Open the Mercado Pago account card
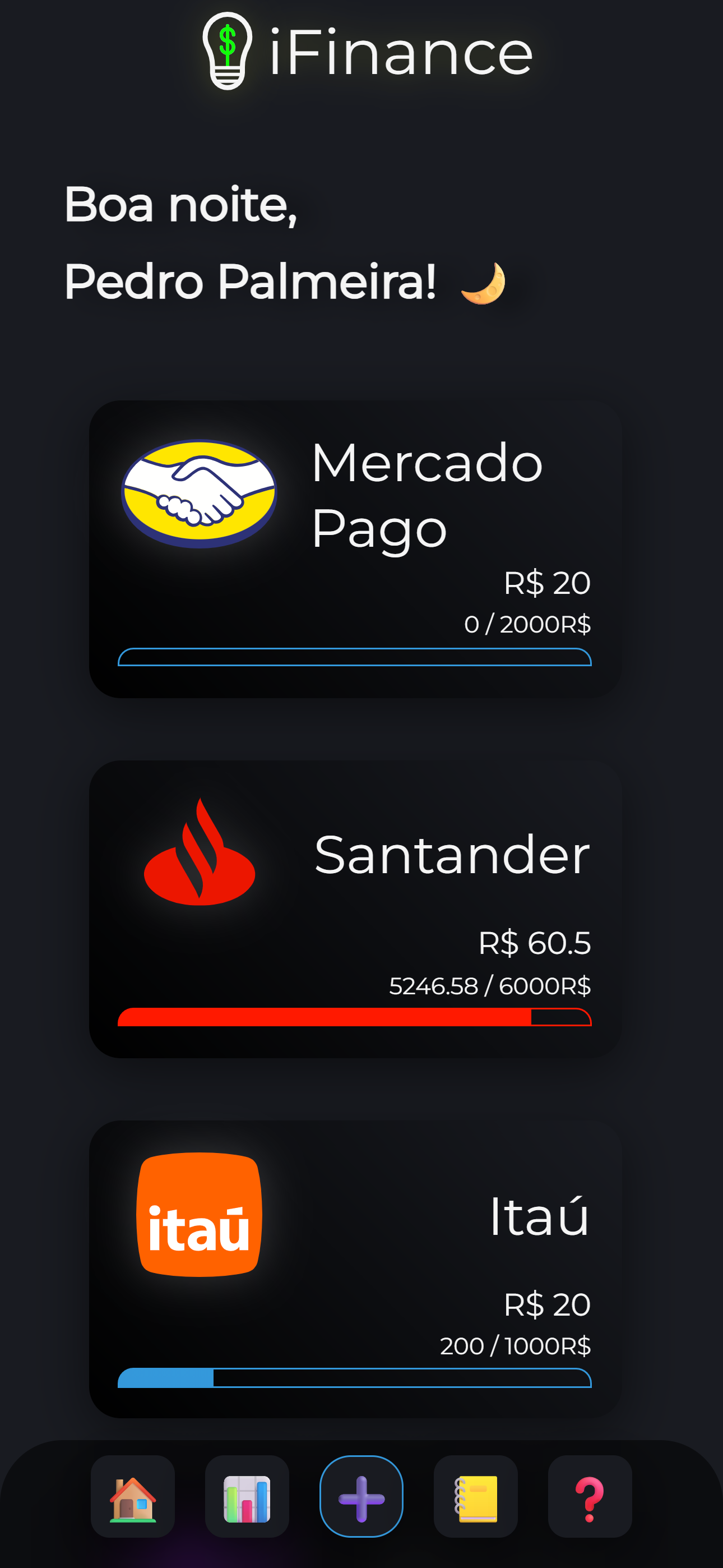This screenshot has width=723, height=1568. (x=355, y=549)
